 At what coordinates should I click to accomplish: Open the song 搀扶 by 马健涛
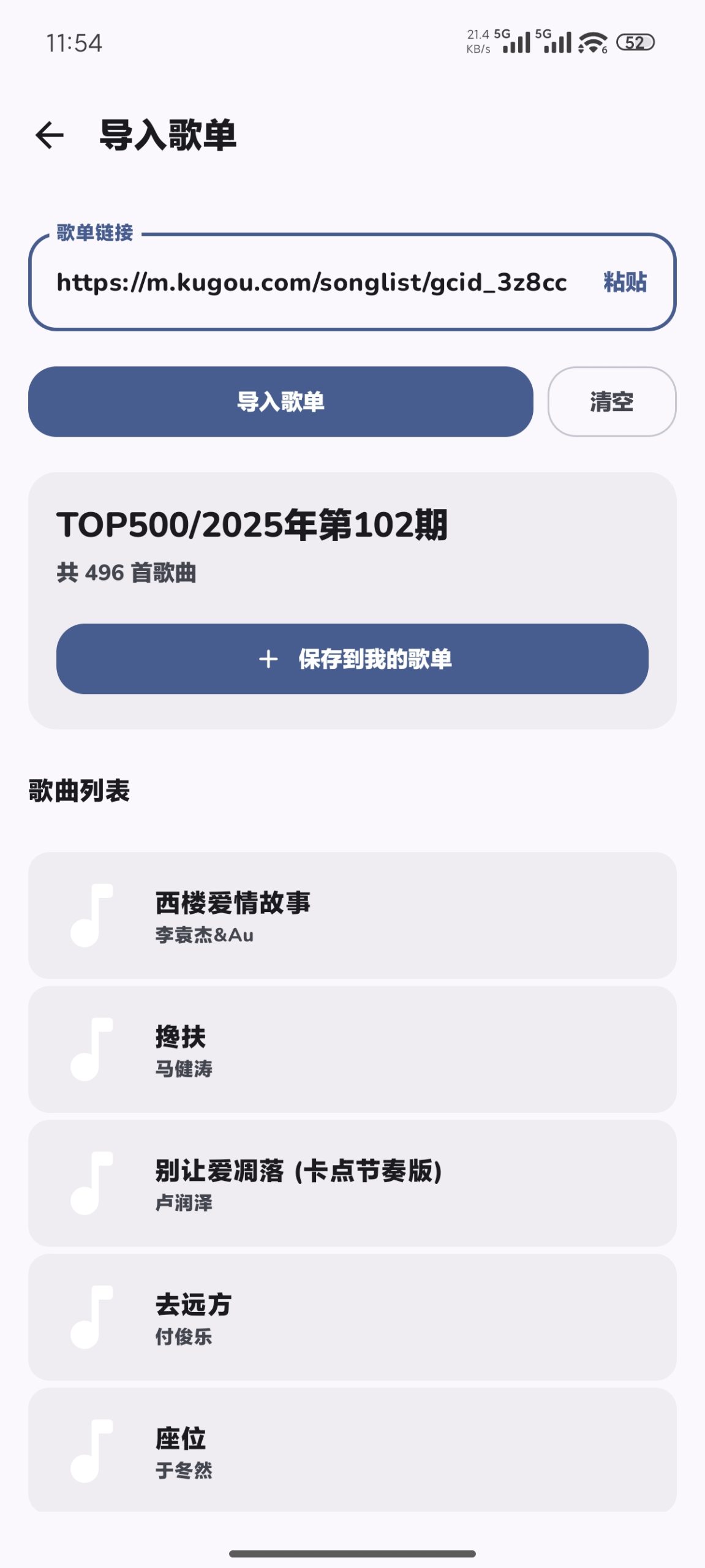352,1049
